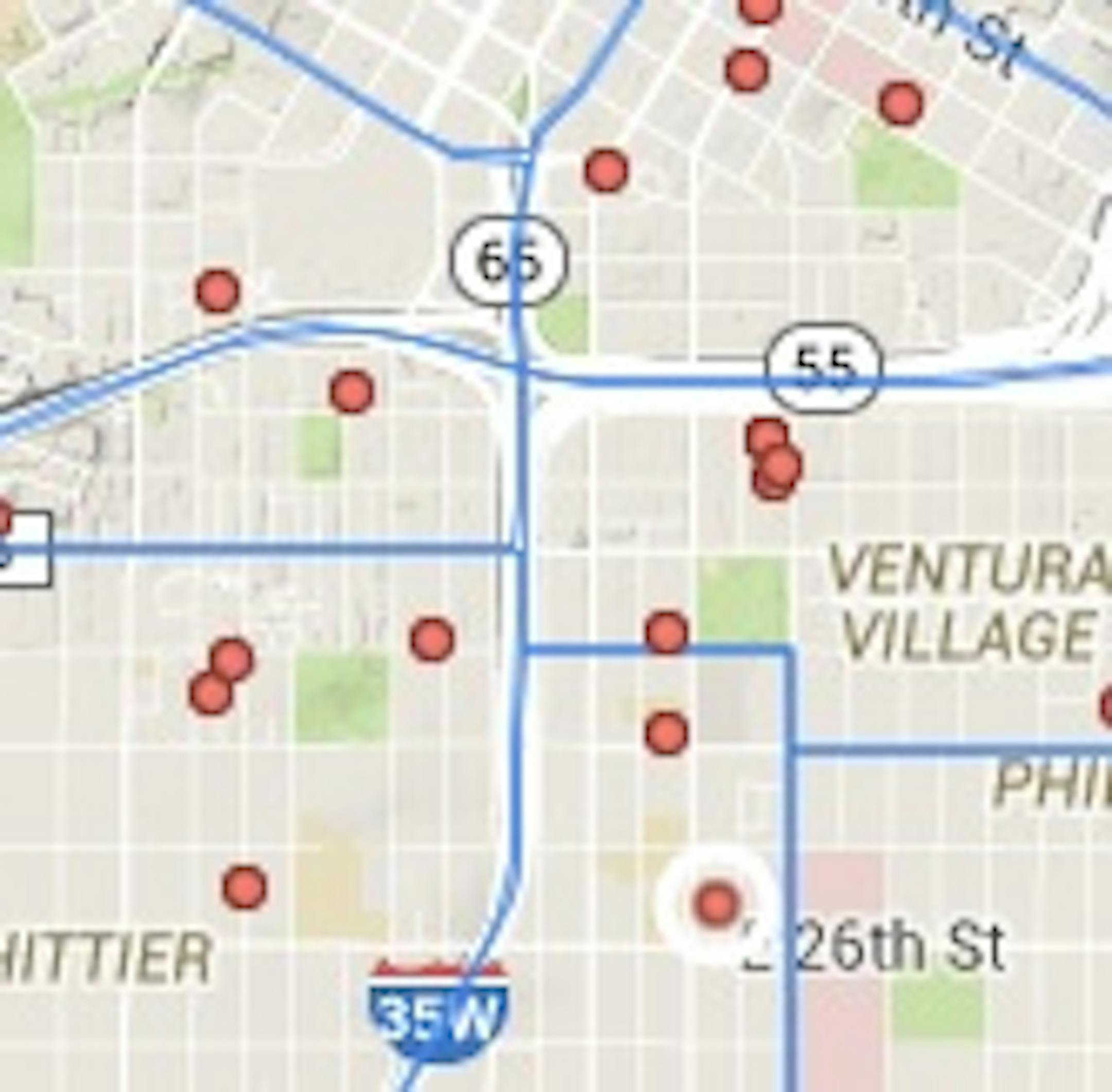The height and width of the screenshot is (1092, 1112).
Task: Tap the highlighted red marker by 26th St
Action: point(716,904)
